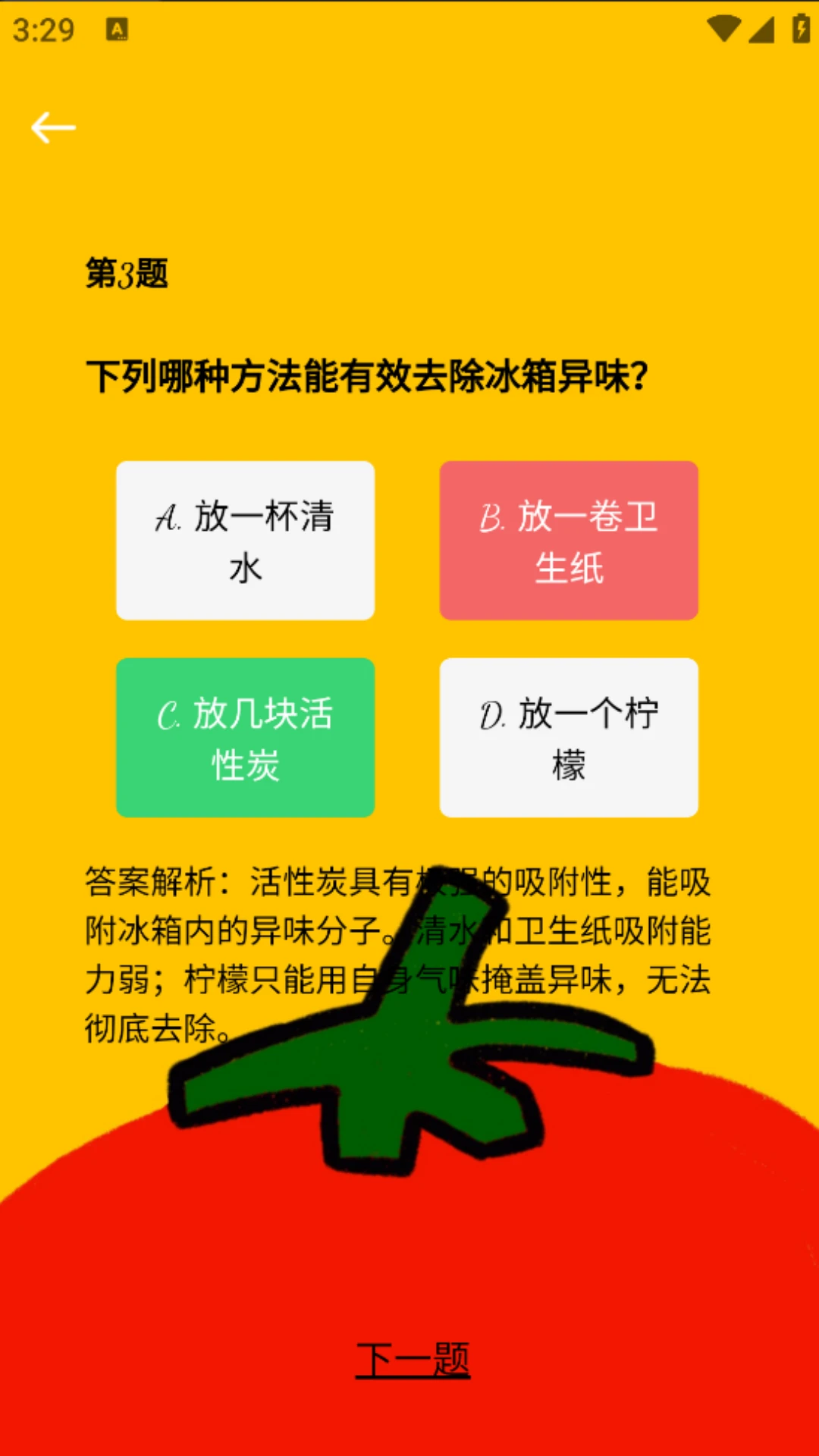Select answer A 放一杯清水
This screenshot has height=1456, width=819.
click(245, 540)
